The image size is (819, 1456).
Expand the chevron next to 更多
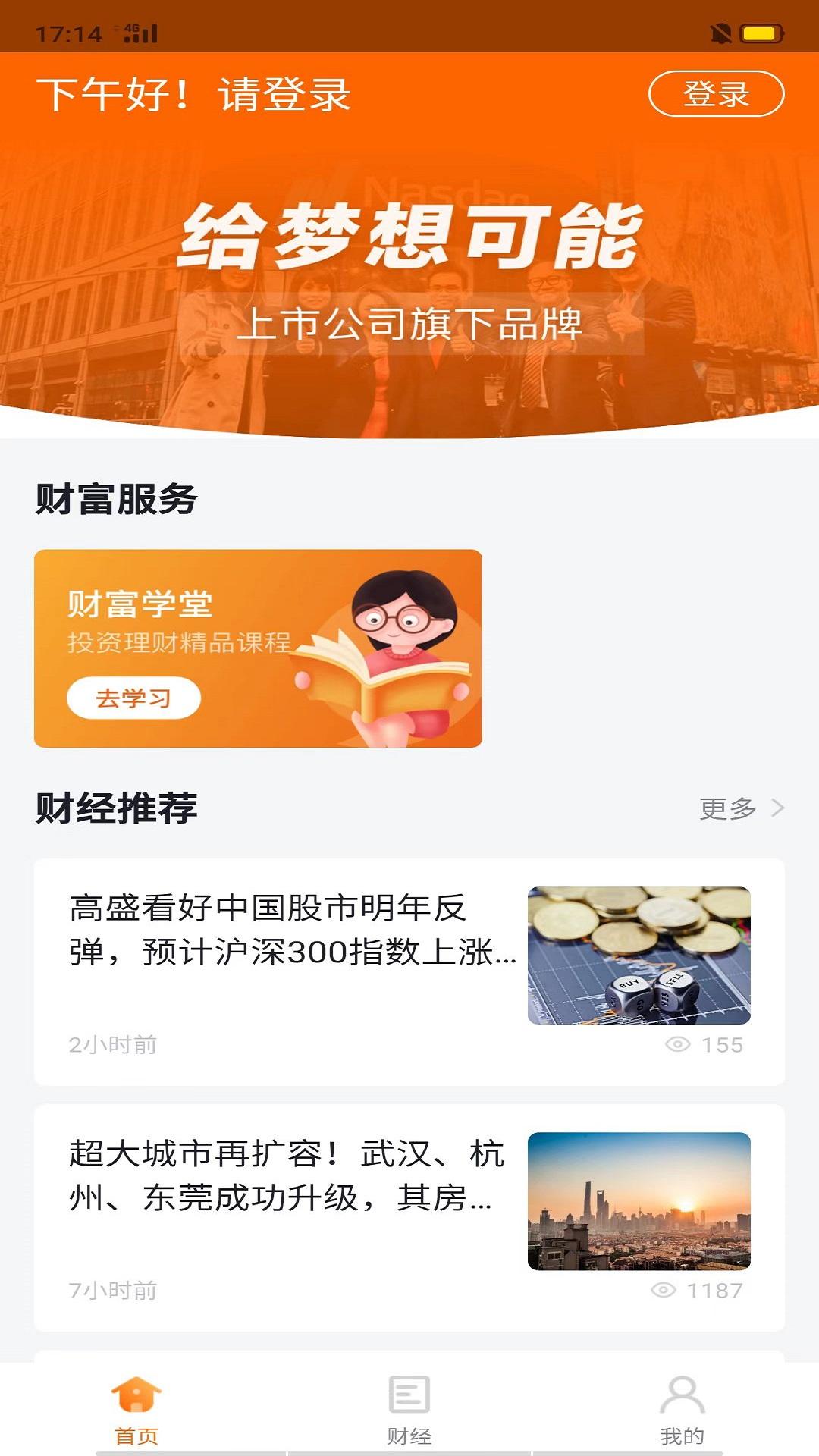click(777, 809)
